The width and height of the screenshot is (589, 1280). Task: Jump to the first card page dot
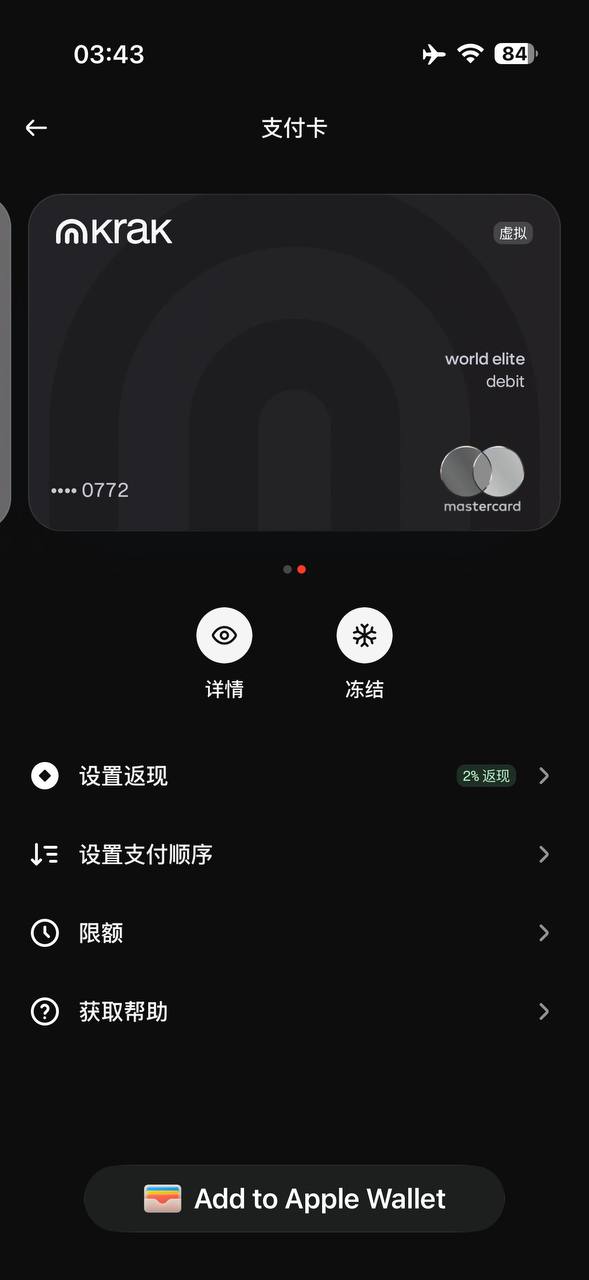click(287, 569)
